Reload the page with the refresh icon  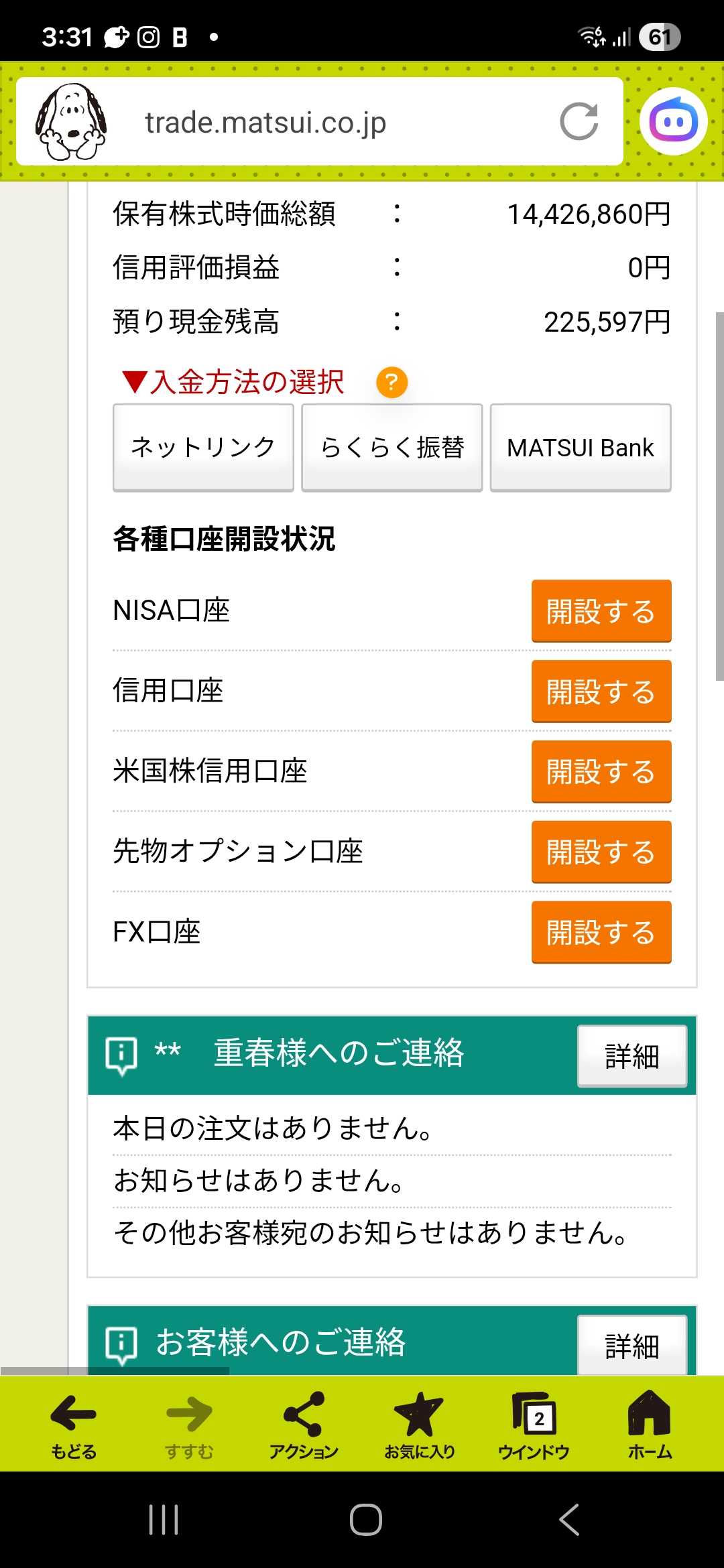[579, 121]
